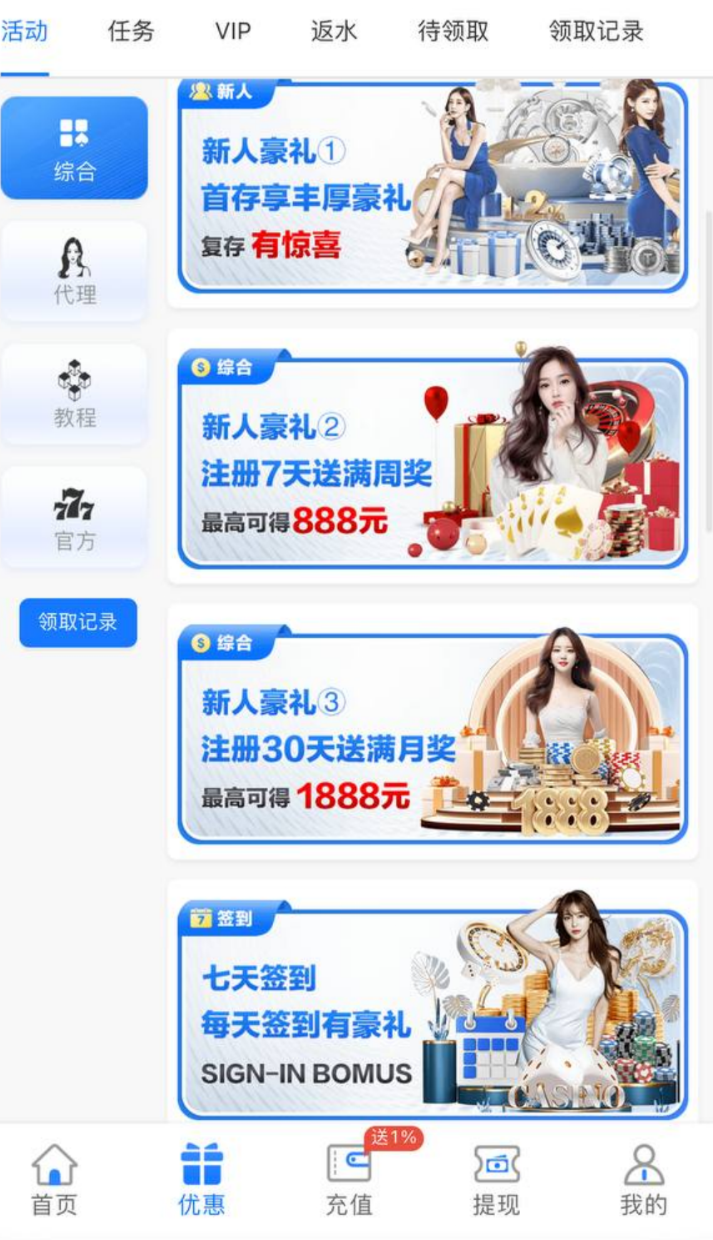Tap the blue 领取记录 button
The height and width of the screenshot is (1240, 713).
tap(78, 622)
